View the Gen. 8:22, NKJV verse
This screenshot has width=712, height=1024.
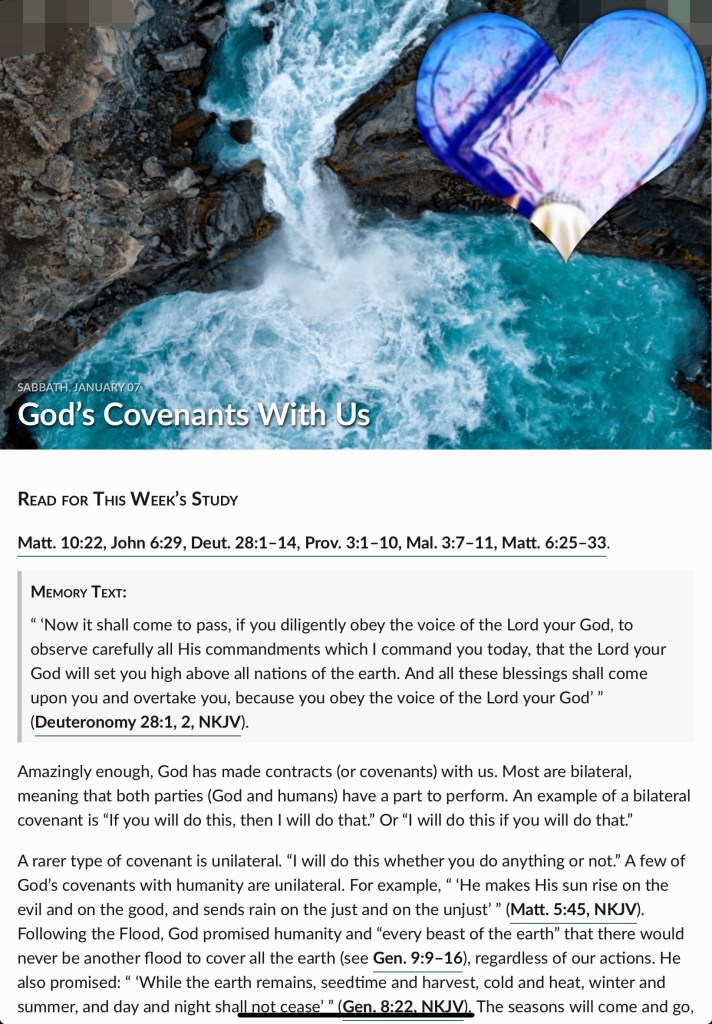405,1006
